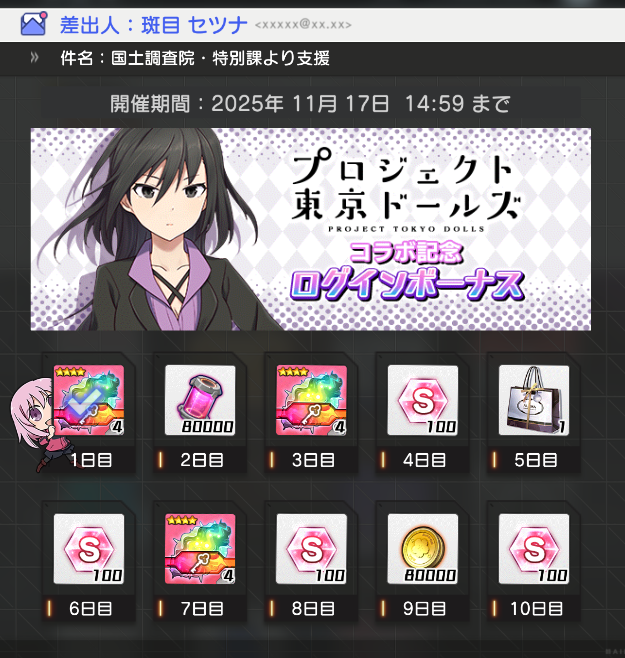
Task: Check the day 8 S gem reward
Action: pos(311,549)
